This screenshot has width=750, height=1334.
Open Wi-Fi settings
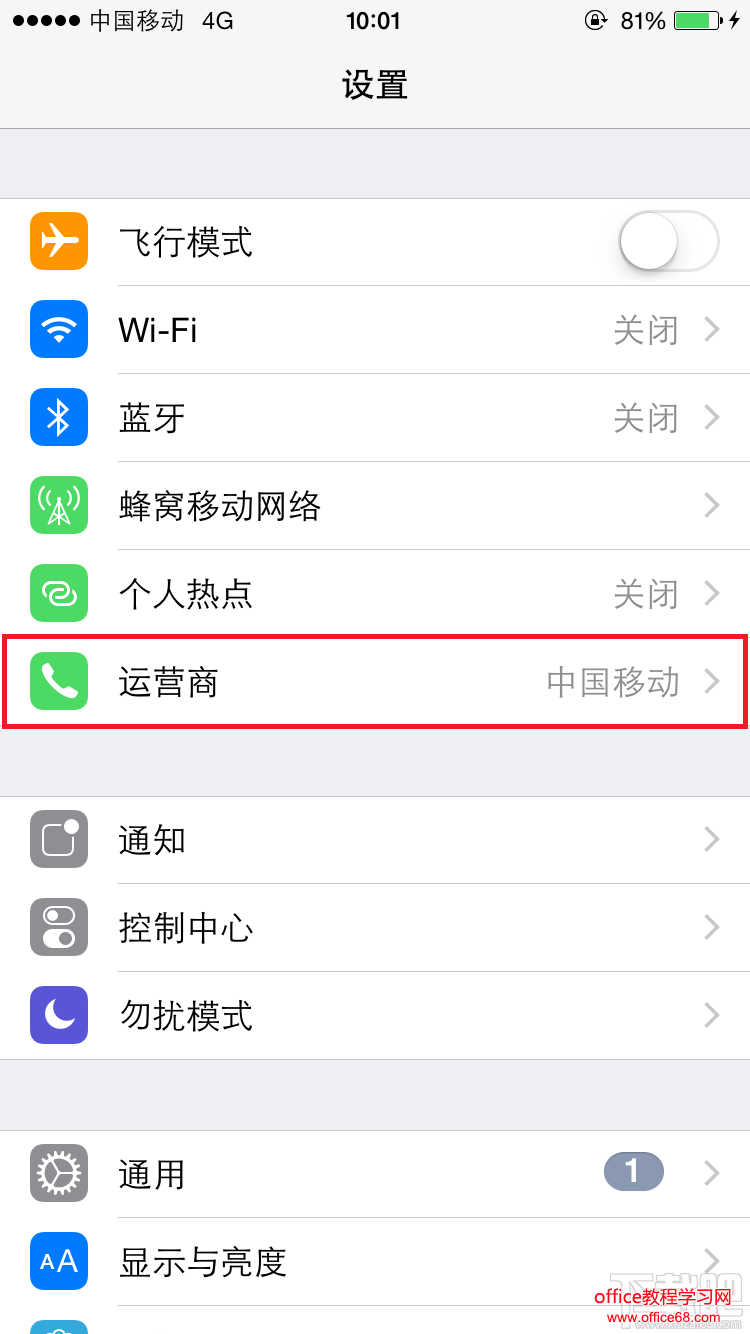point(375,330)
